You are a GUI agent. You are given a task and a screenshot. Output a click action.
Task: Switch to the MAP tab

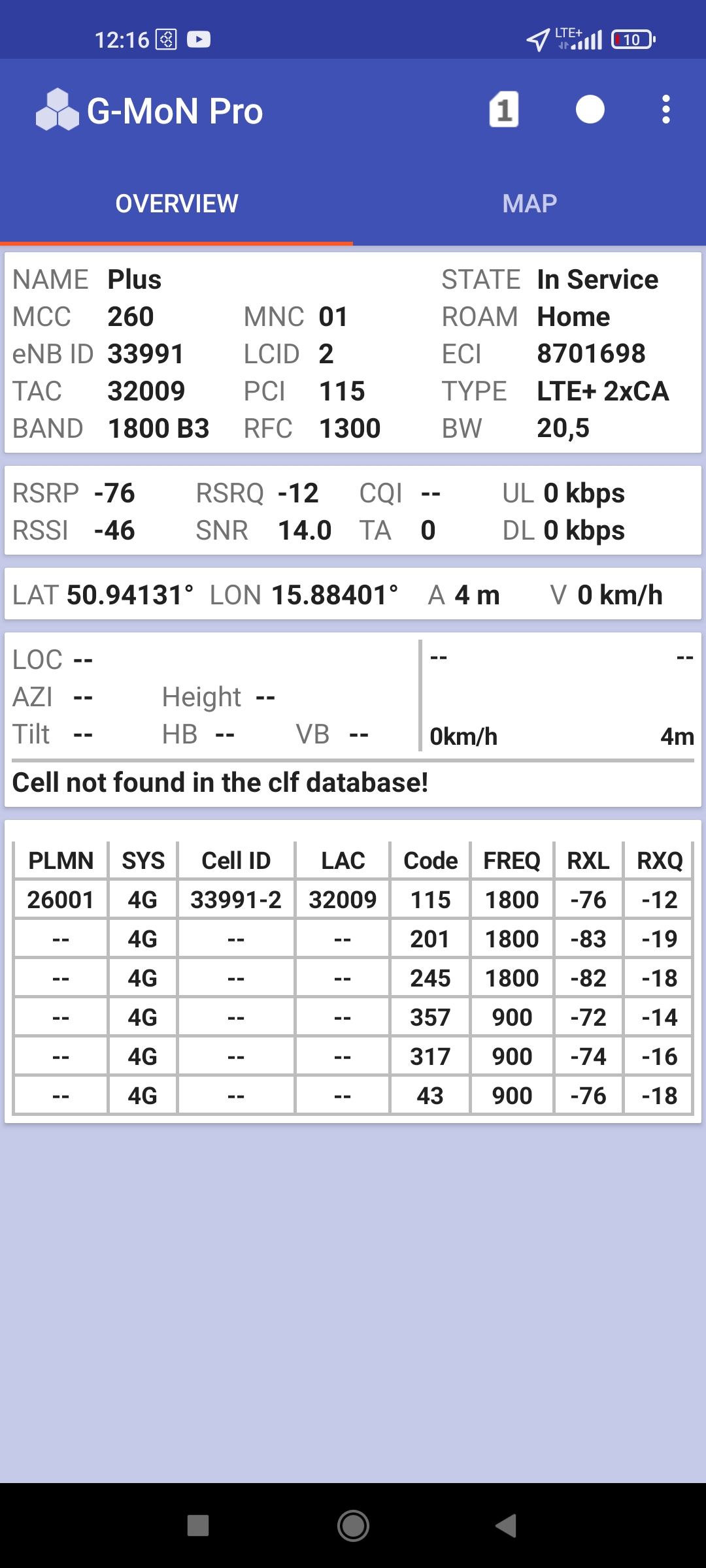click(529, 204)
